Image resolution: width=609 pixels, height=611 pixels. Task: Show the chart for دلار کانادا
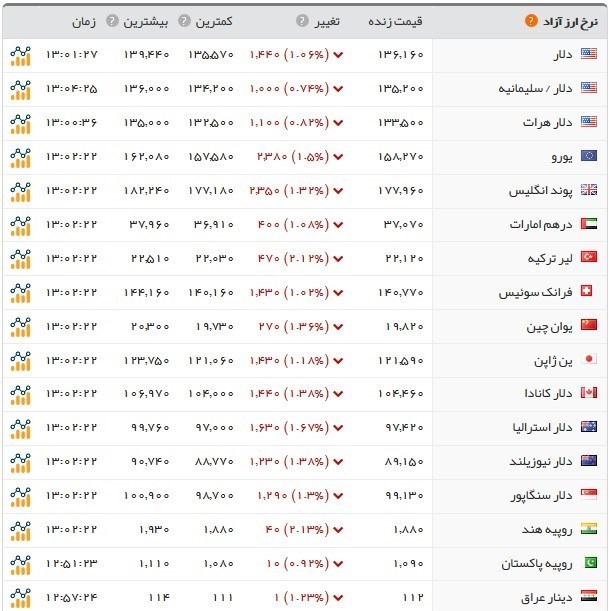pyautogui.click(x=21, y=395)
